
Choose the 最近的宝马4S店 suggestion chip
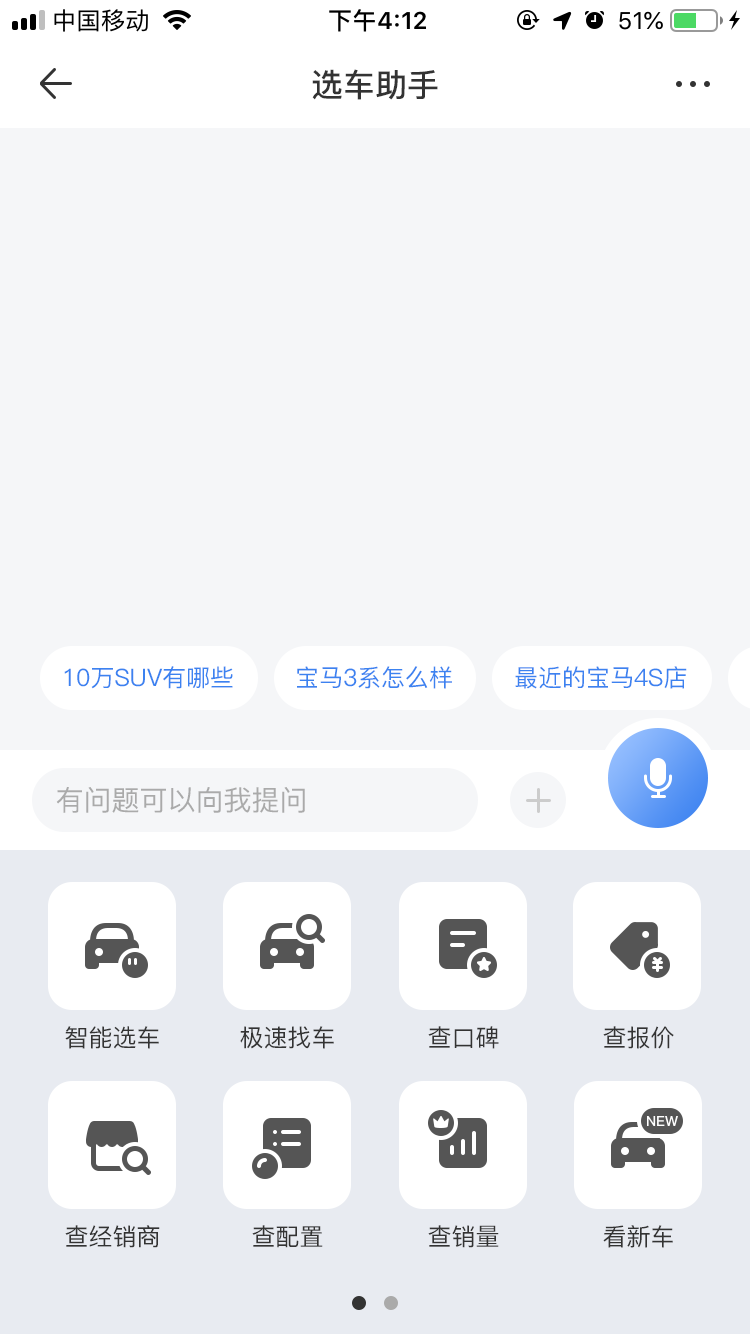click(600, 678)
